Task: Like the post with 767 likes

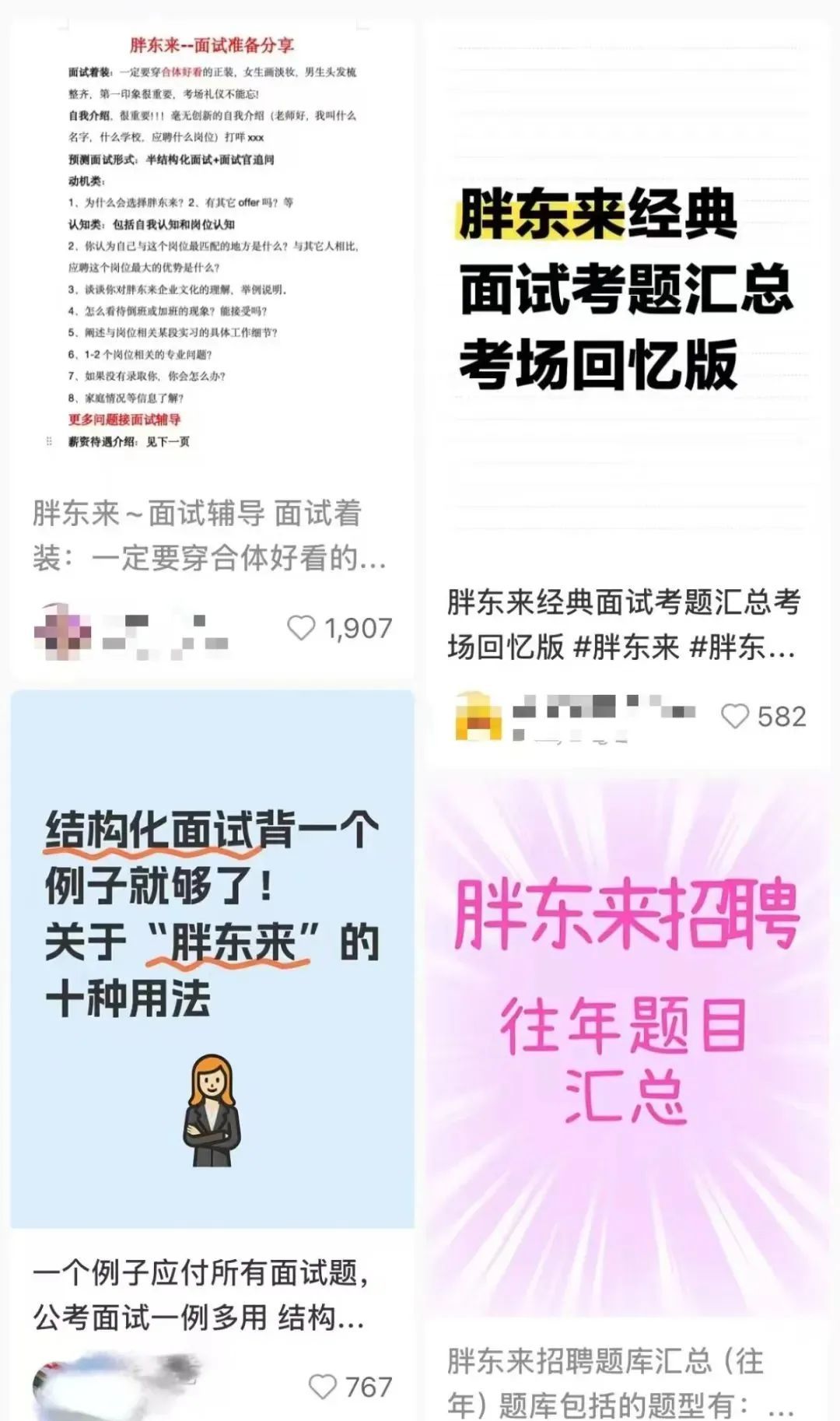Action: (323, 1386)
